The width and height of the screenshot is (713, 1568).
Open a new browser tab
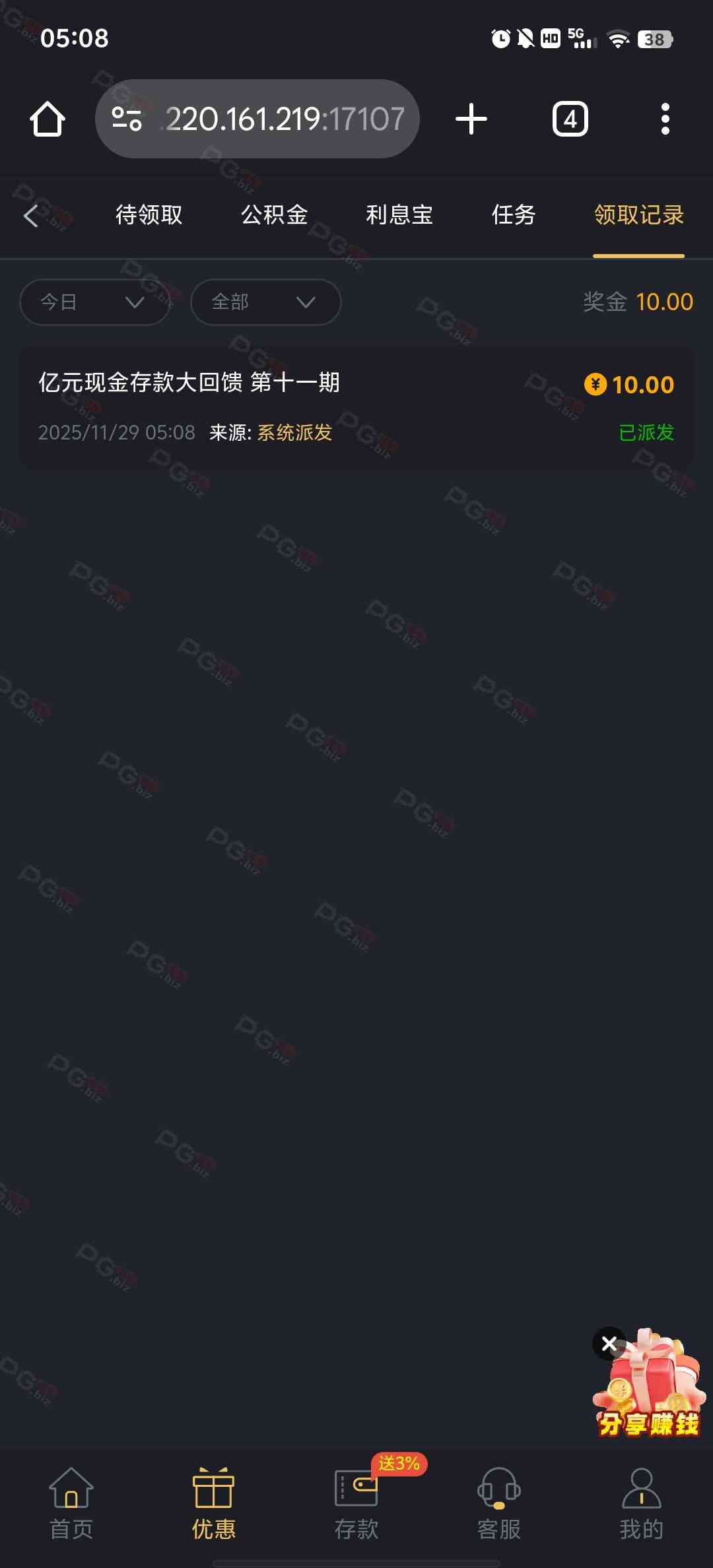click(471, 119)
